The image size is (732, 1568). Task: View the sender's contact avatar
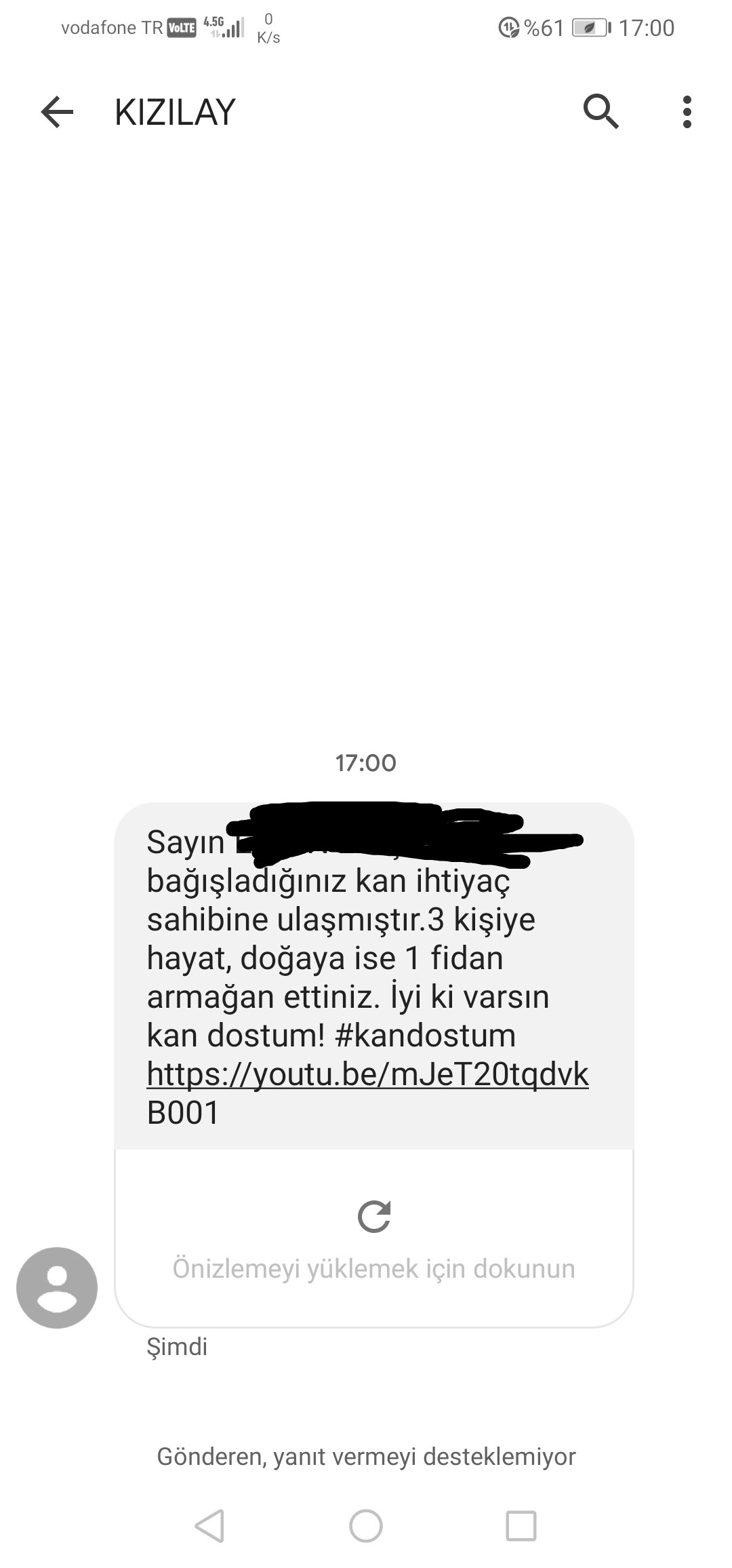pos(57,1287)
